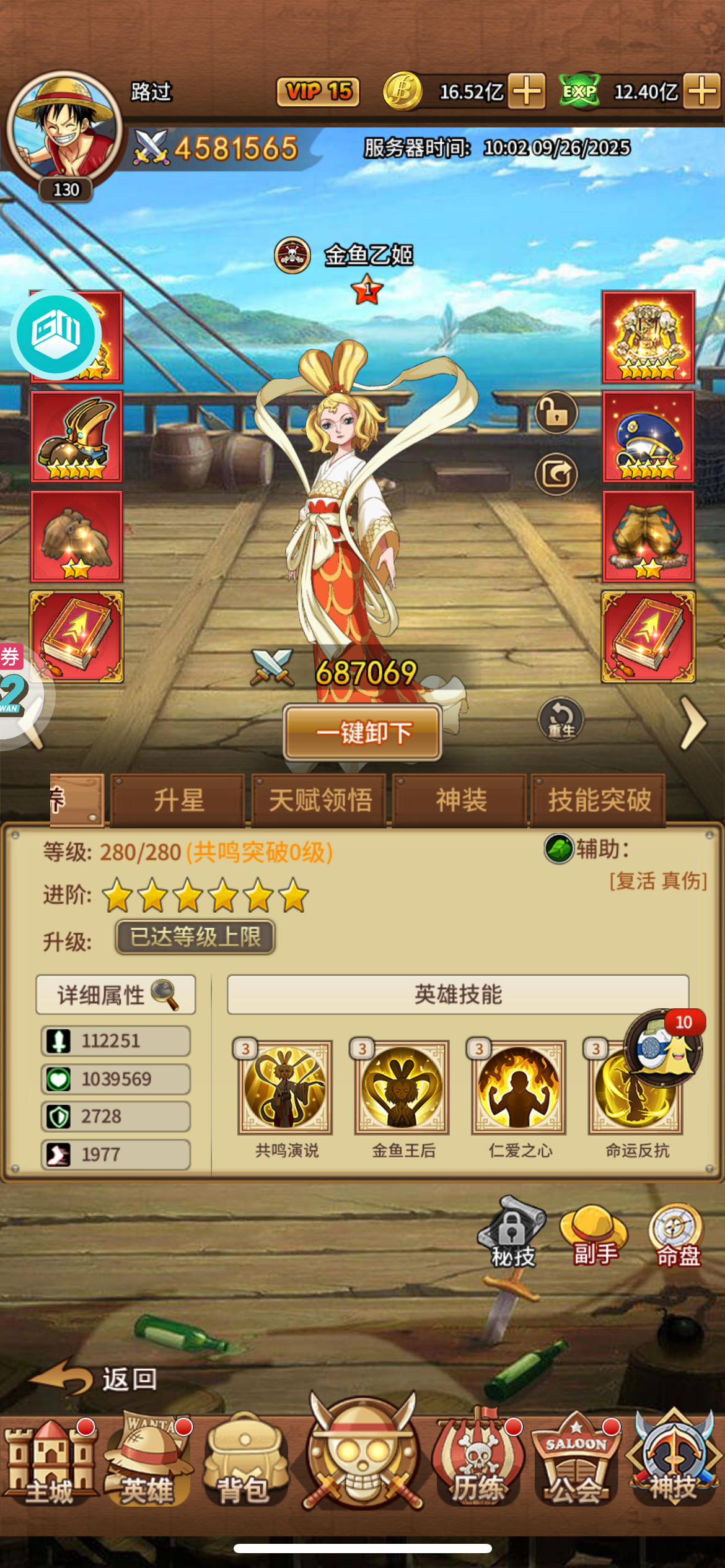Tap 返回 to go back
This screenshot has width=725, height=1568.
pyautogui.click(x=96, y=1379)
